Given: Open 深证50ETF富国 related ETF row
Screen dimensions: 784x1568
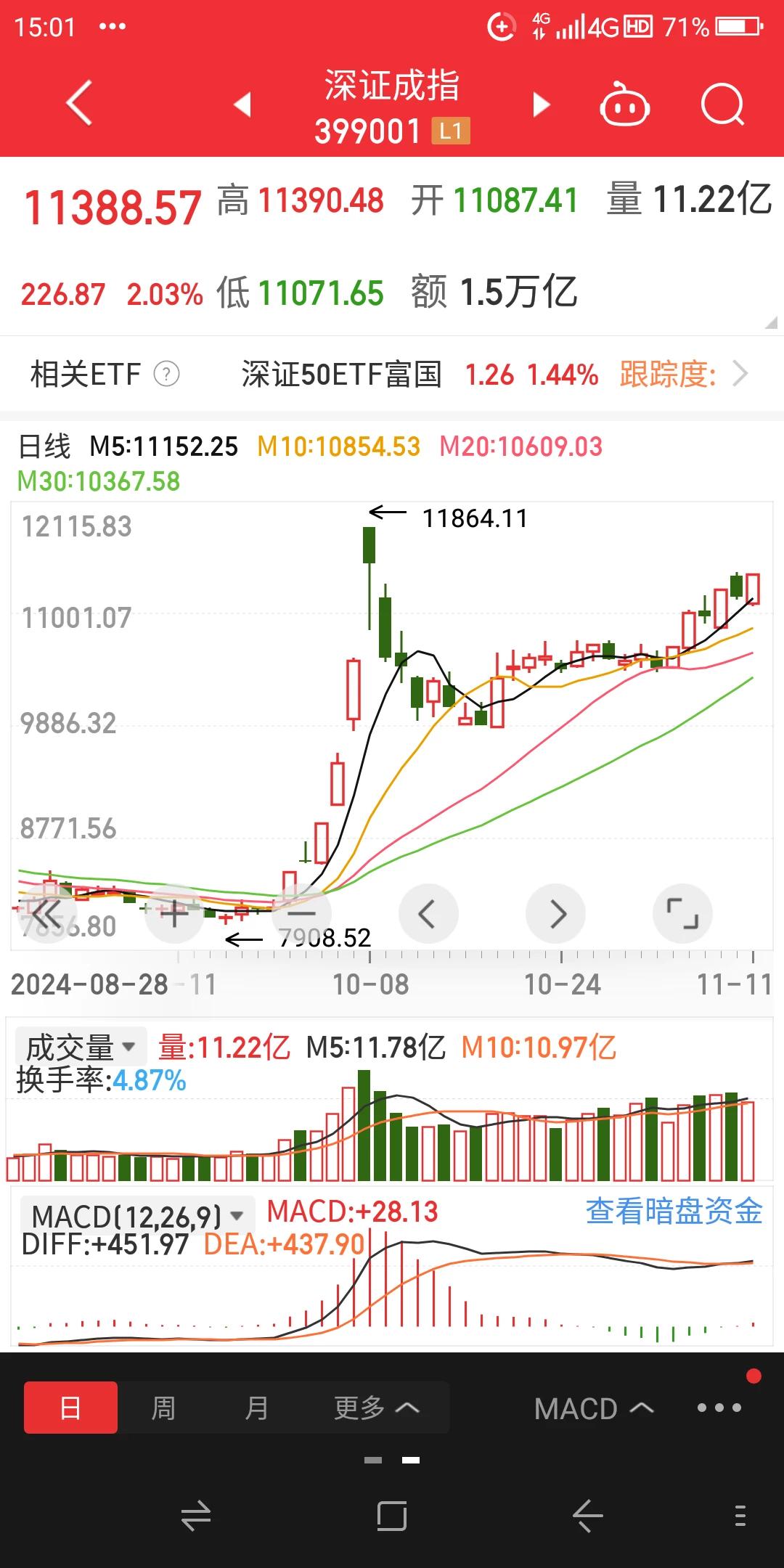Looking at the screenshot, I should point(421,375).
